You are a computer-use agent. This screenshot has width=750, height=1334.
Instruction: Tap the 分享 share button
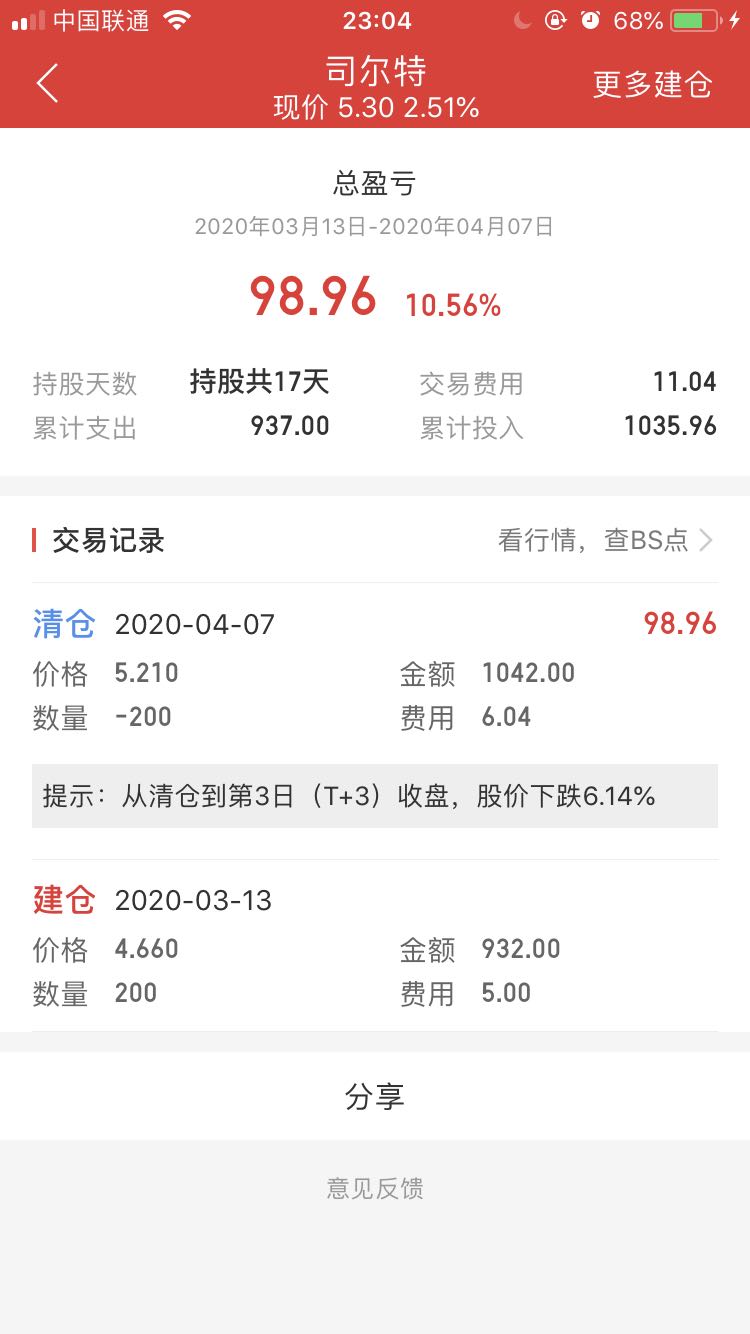[375, 1096]
